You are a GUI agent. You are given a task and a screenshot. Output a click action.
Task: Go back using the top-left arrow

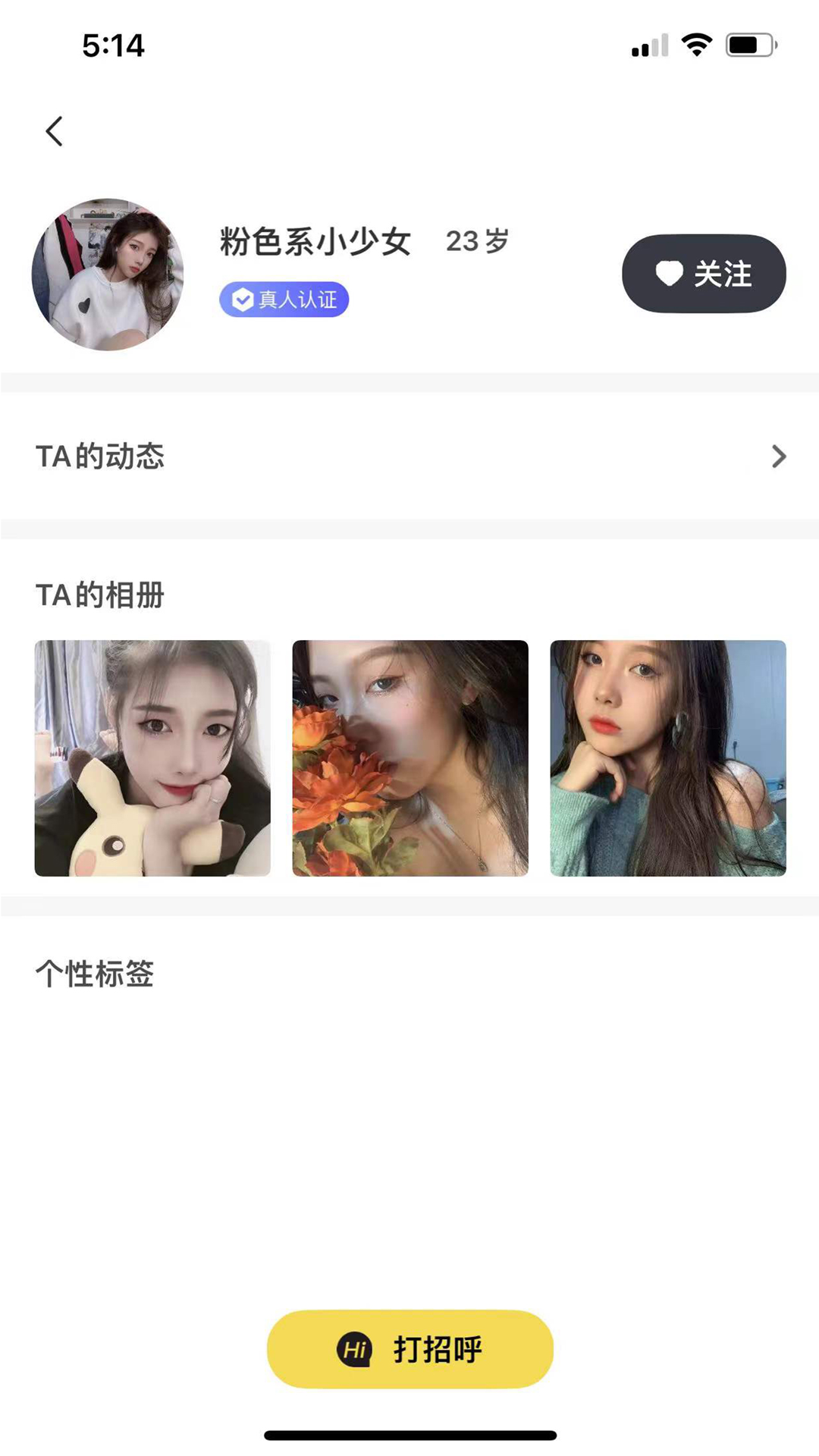pos(54,131)
